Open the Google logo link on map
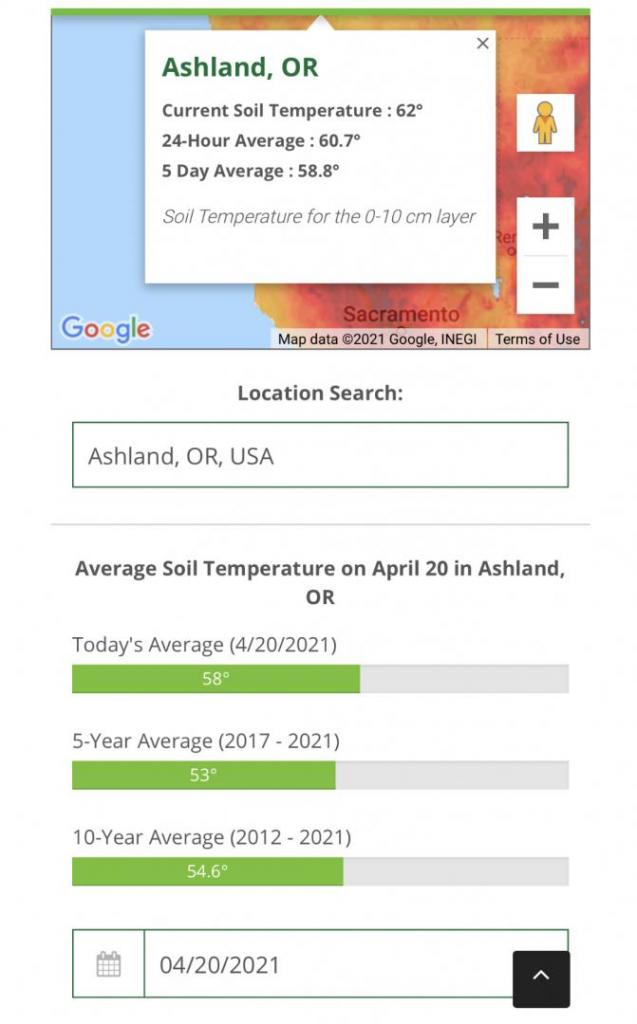The width and height of the screenshot is (637, 1024). coord(106,328)
